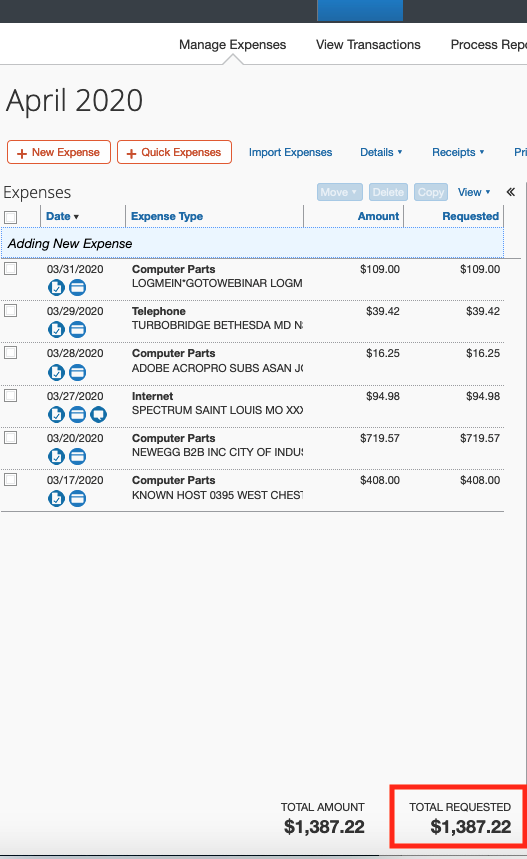Viewport: 527px width, 859px height.
Task: Add Quick Expenses
Action: coord(174,152)
